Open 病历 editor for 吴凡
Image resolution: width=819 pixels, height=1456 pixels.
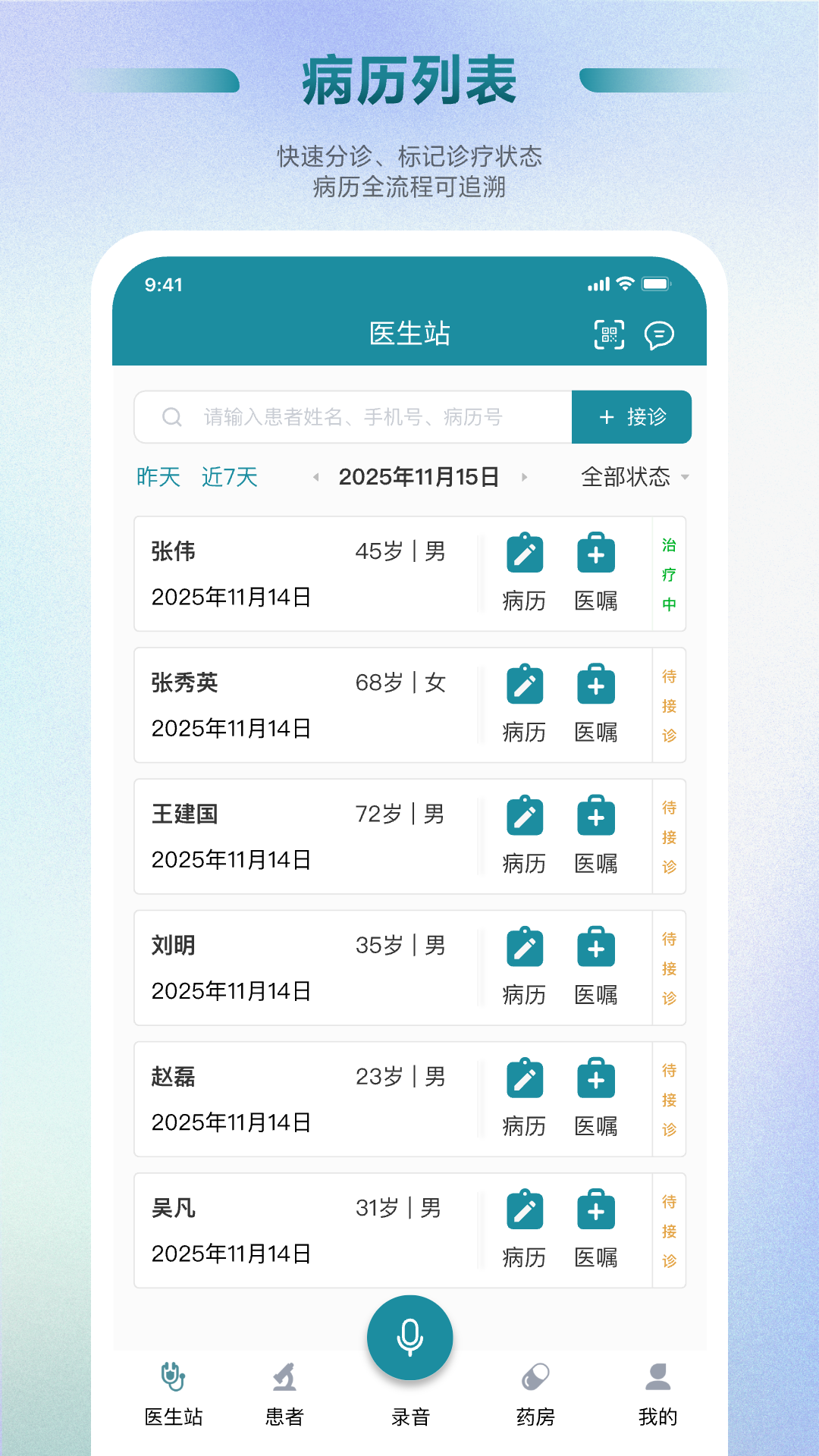pyautogui.click(x=523, y=1211)
